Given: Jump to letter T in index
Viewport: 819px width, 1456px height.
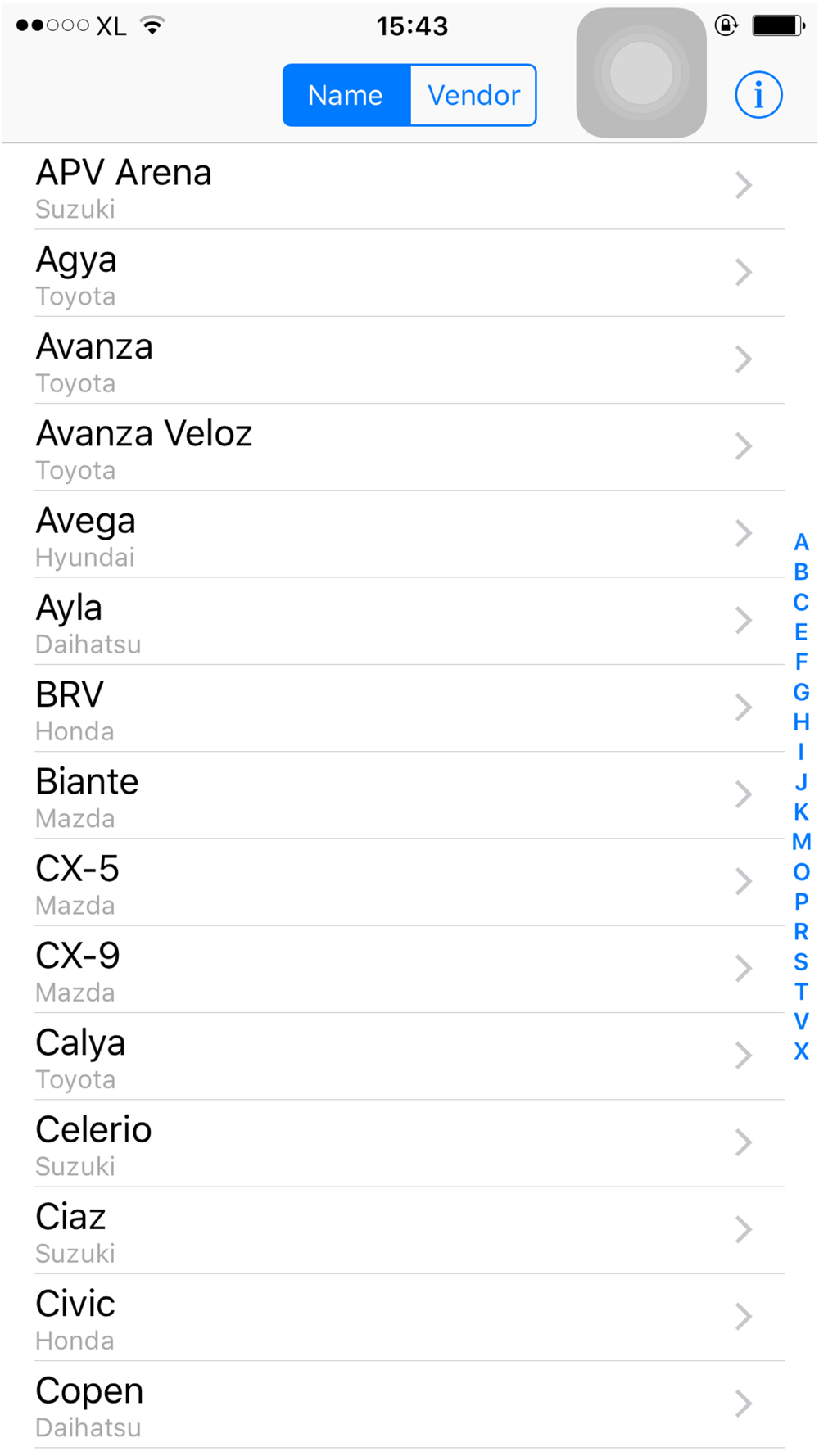Looking at the screenshot, I should coord(801,992).
